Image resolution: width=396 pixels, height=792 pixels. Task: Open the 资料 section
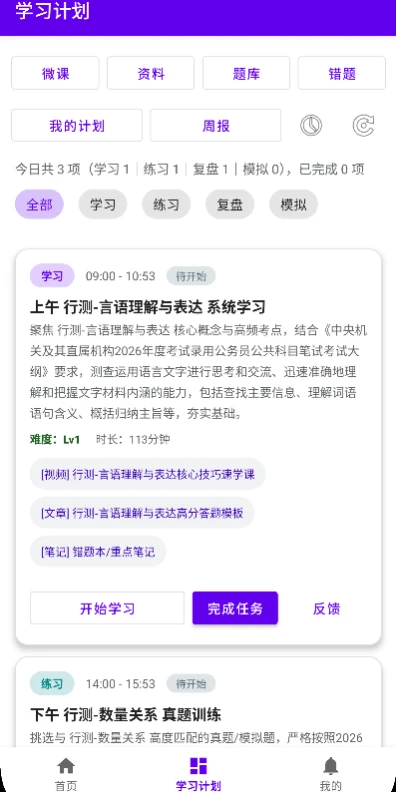151,73
